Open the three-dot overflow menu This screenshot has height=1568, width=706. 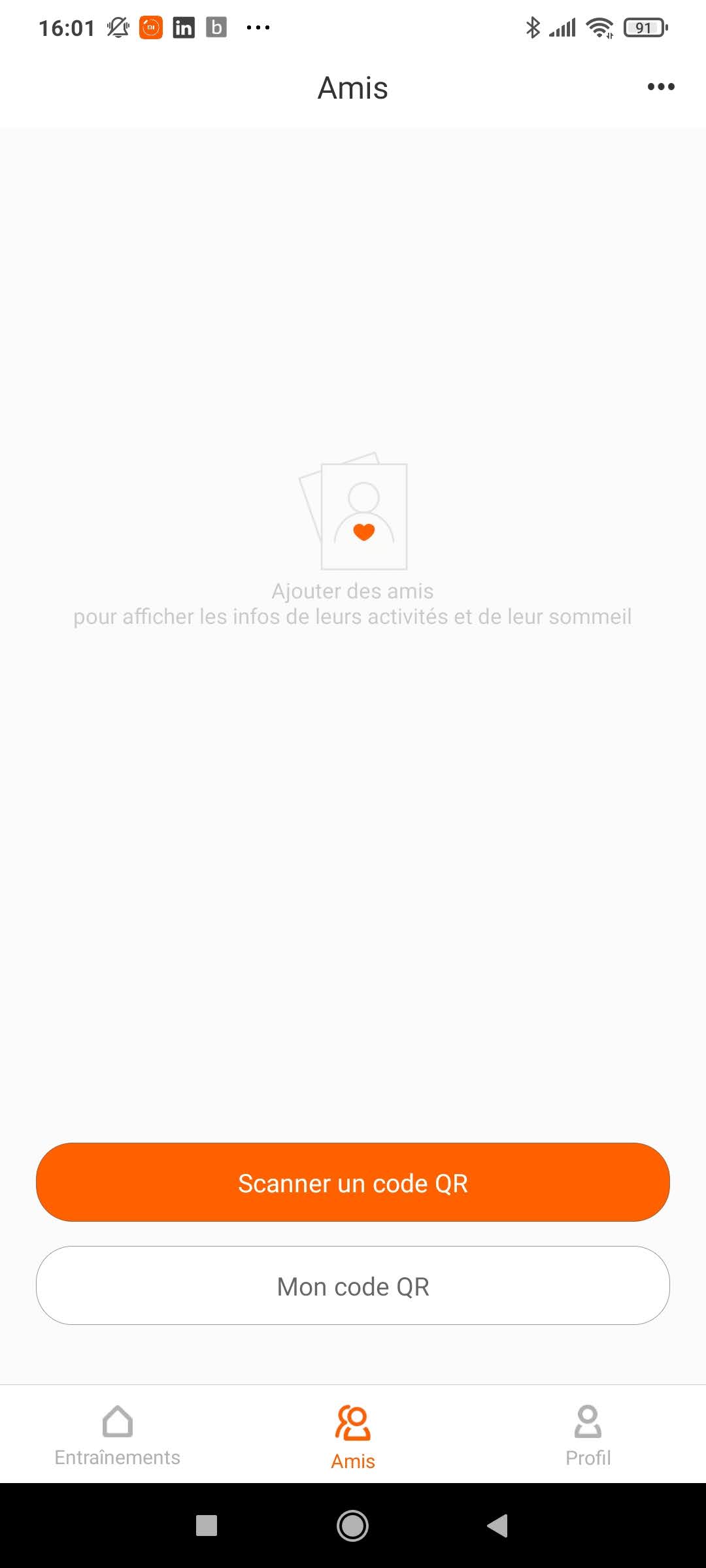(660, 87)
